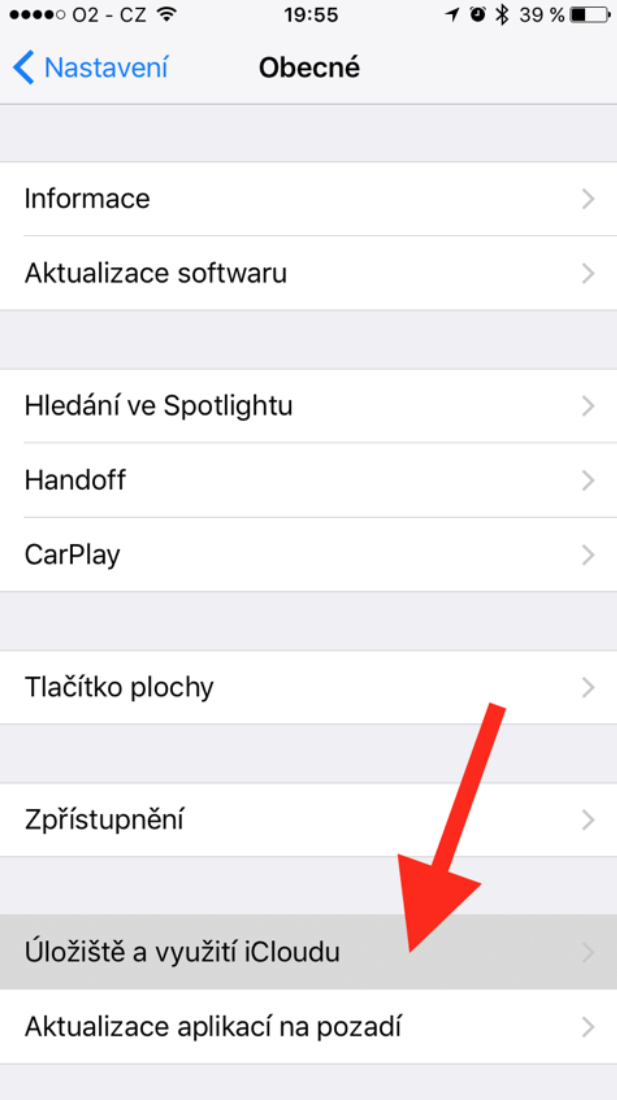This screenshot has height=1100, width=617.
Task: Go back to Nastavení
Action: (90, 68)
